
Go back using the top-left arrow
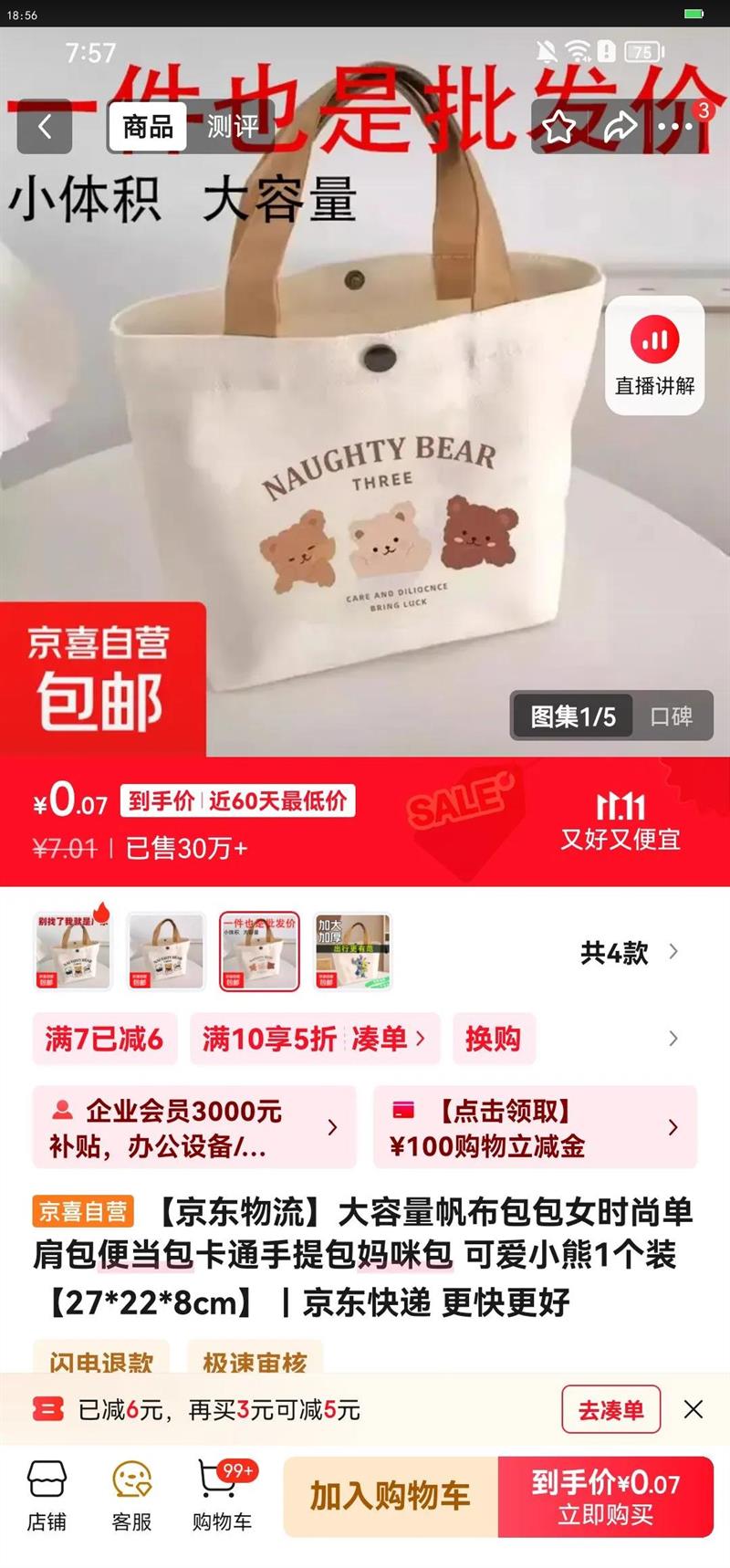click(45, 126)
